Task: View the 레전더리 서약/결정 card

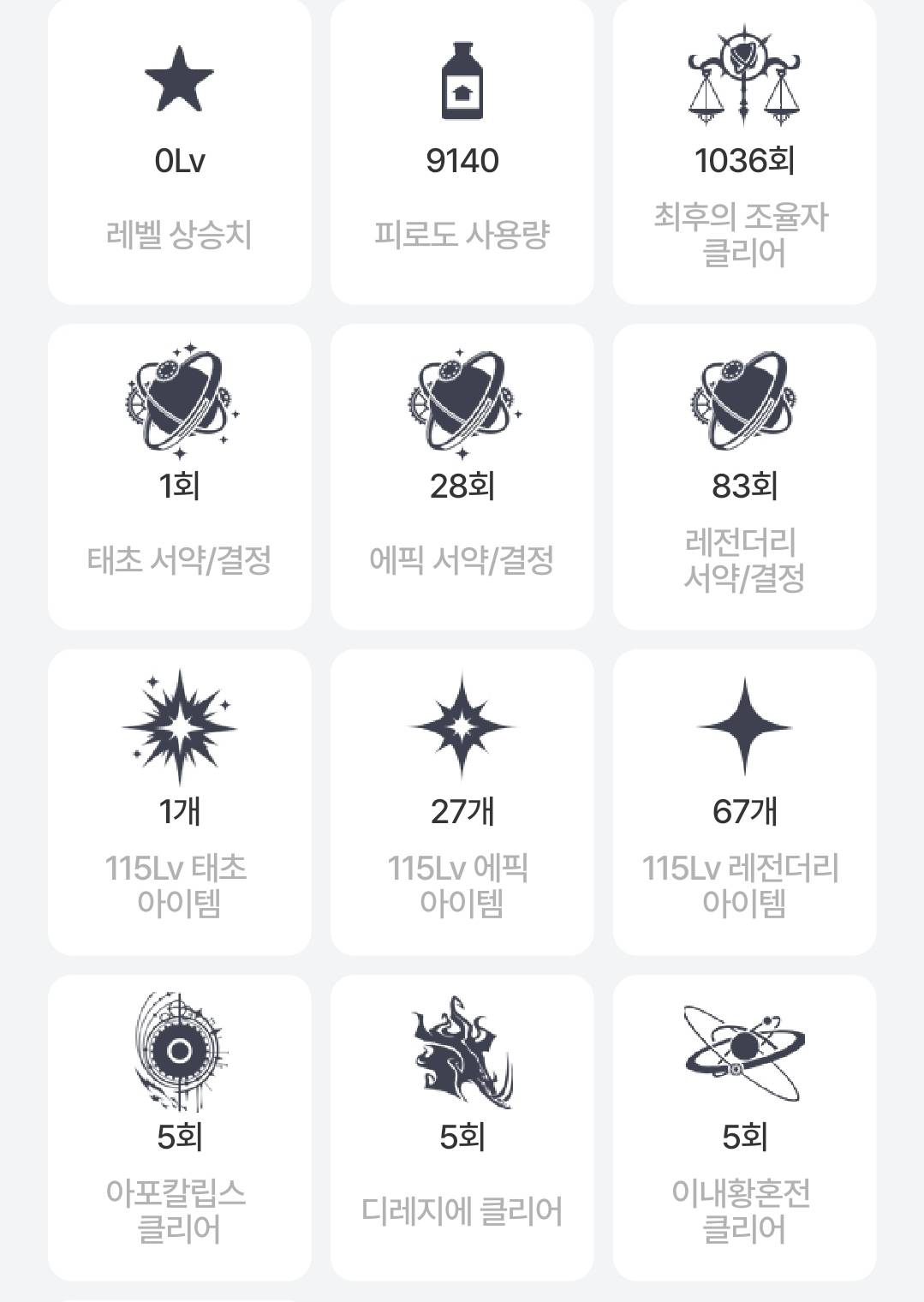Action: pyautogui.click(x=744, y=477)
